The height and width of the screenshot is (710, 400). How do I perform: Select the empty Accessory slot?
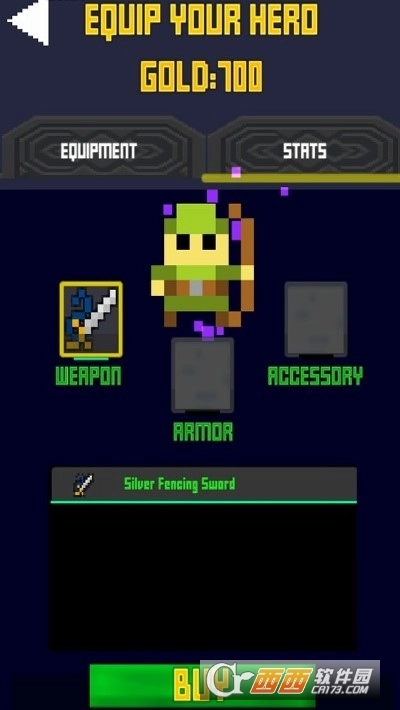tap(316, 319)
